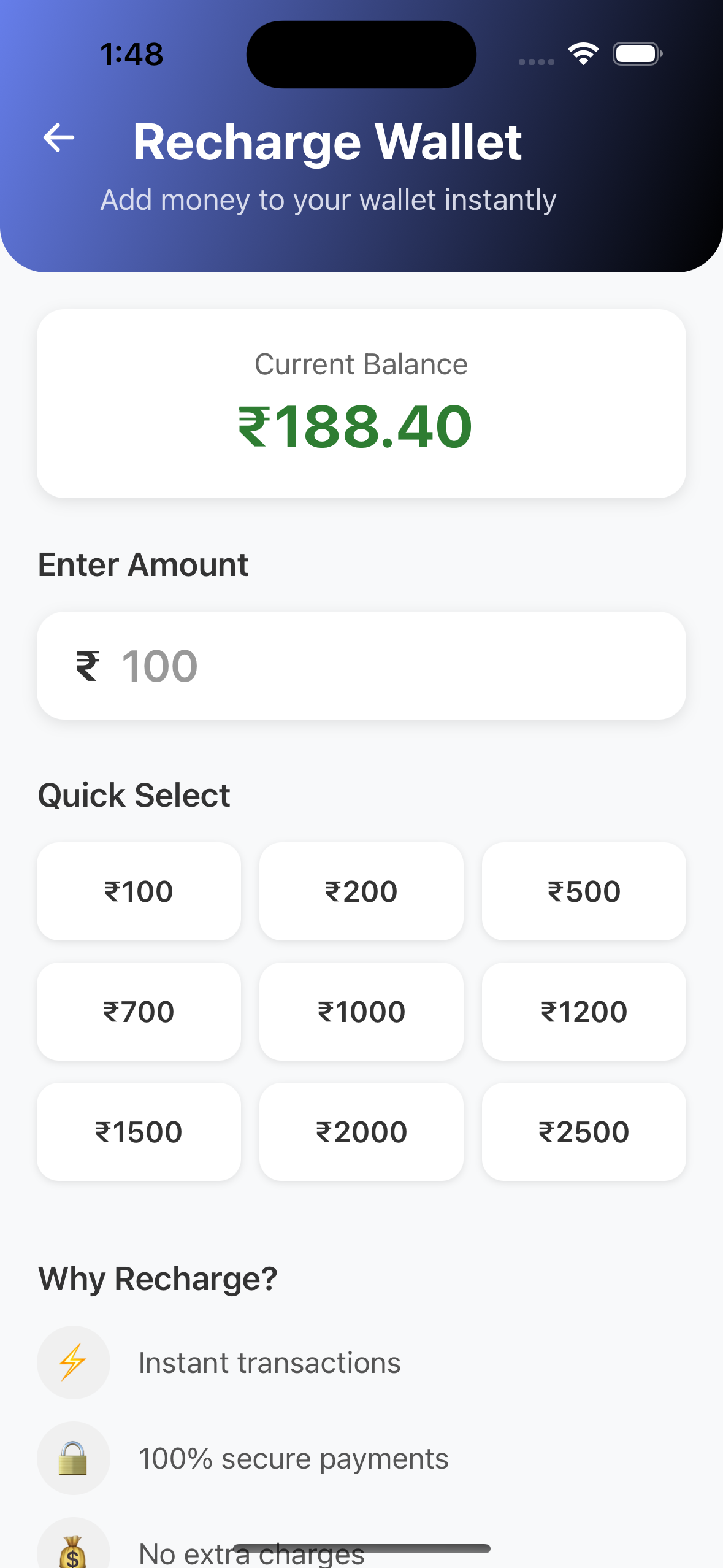The image size is (723, 1568).
Task: Choose the ₹200 quick amount
Action: click(361, 891)
